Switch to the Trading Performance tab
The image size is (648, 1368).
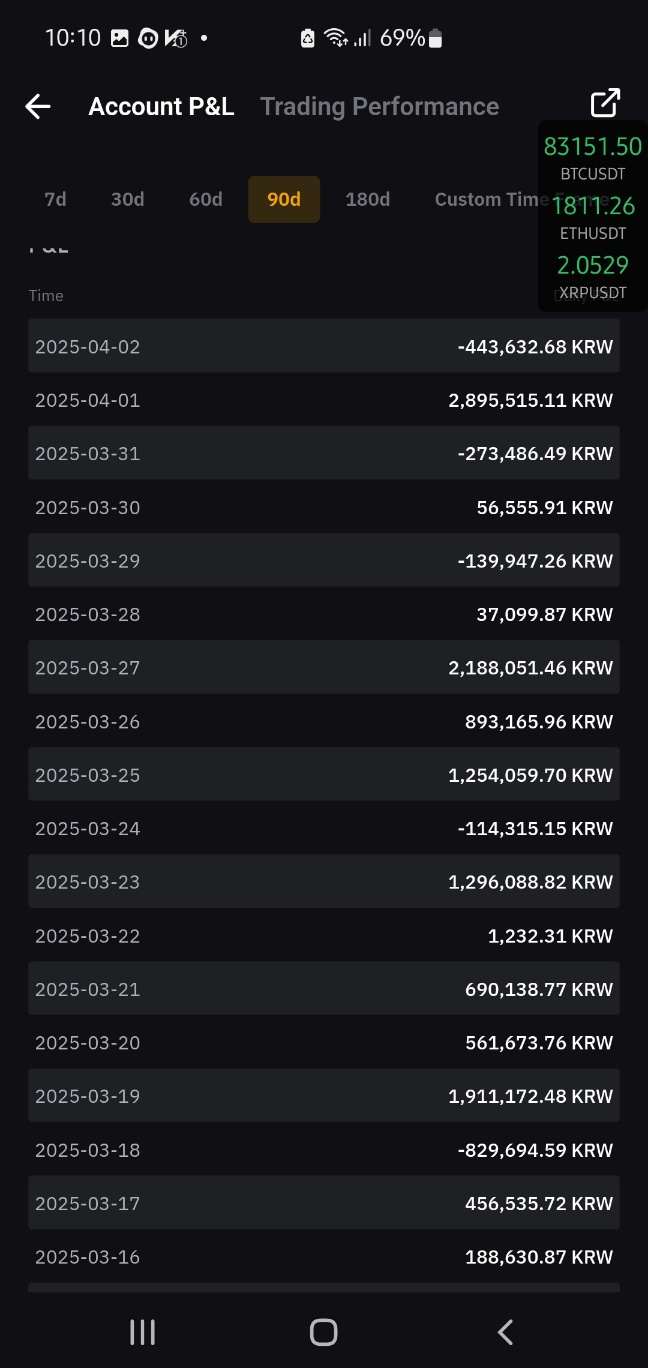tap(379, 106)
